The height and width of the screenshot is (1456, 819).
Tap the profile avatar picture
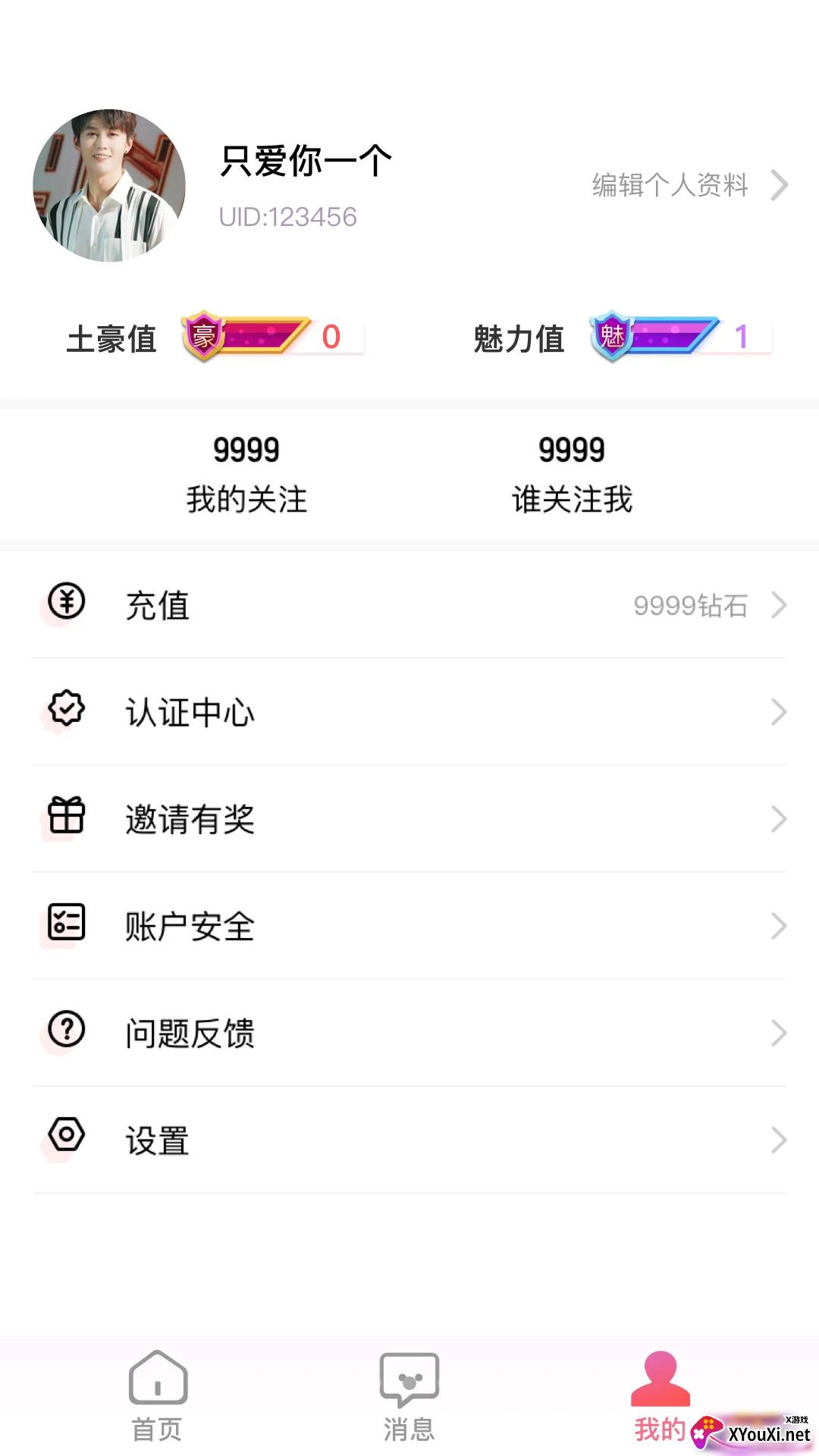click(109, 186)
